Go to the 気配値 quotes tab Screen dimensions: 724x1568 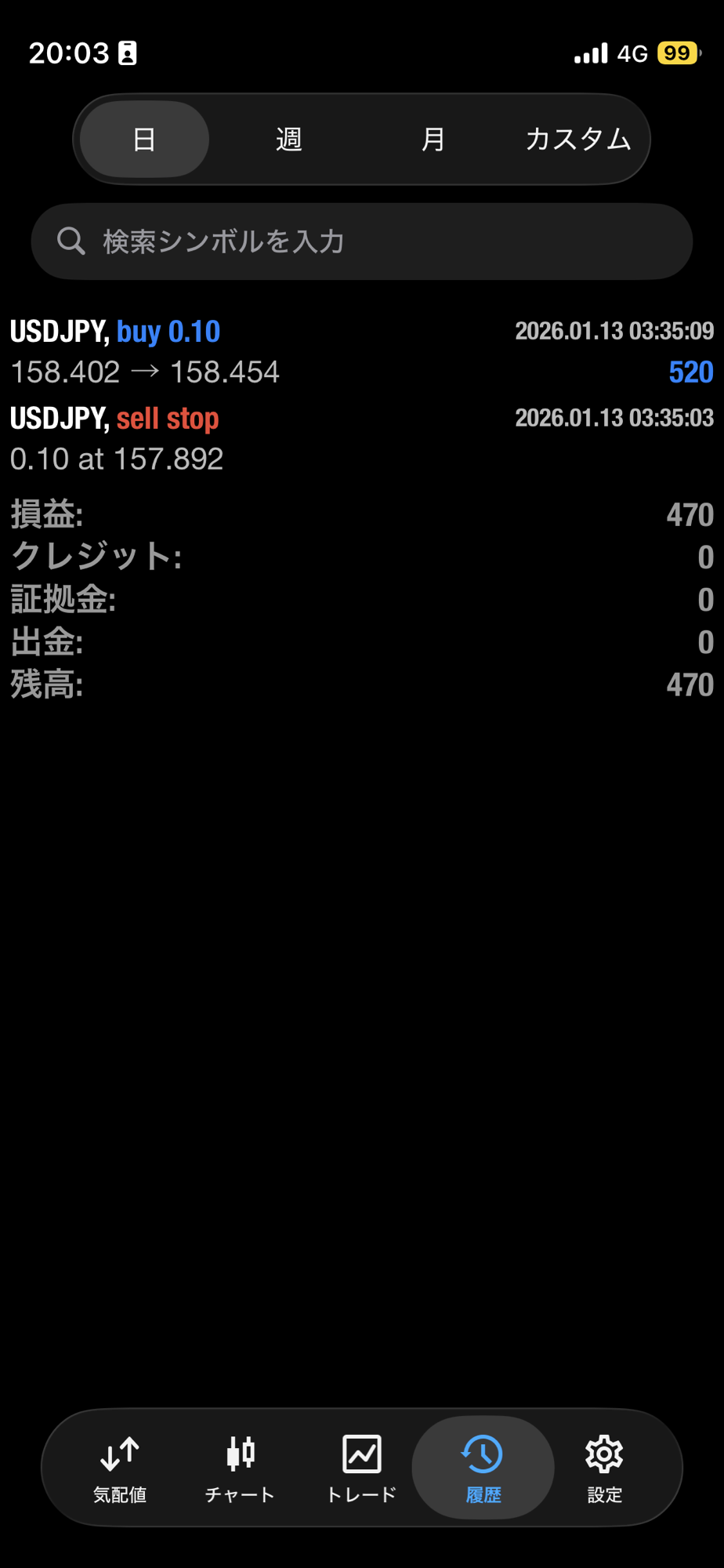(x=120, y=1468)
